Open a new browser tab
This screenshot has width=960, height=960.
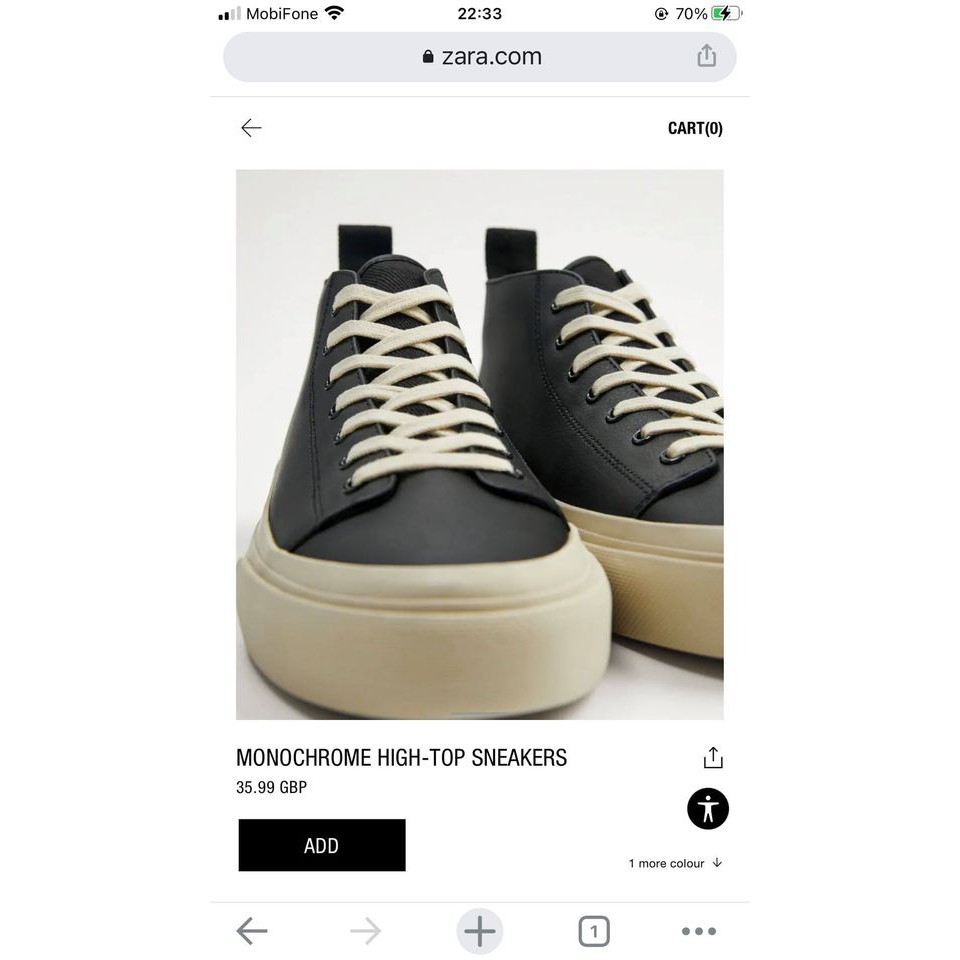(x=479, y=931)
